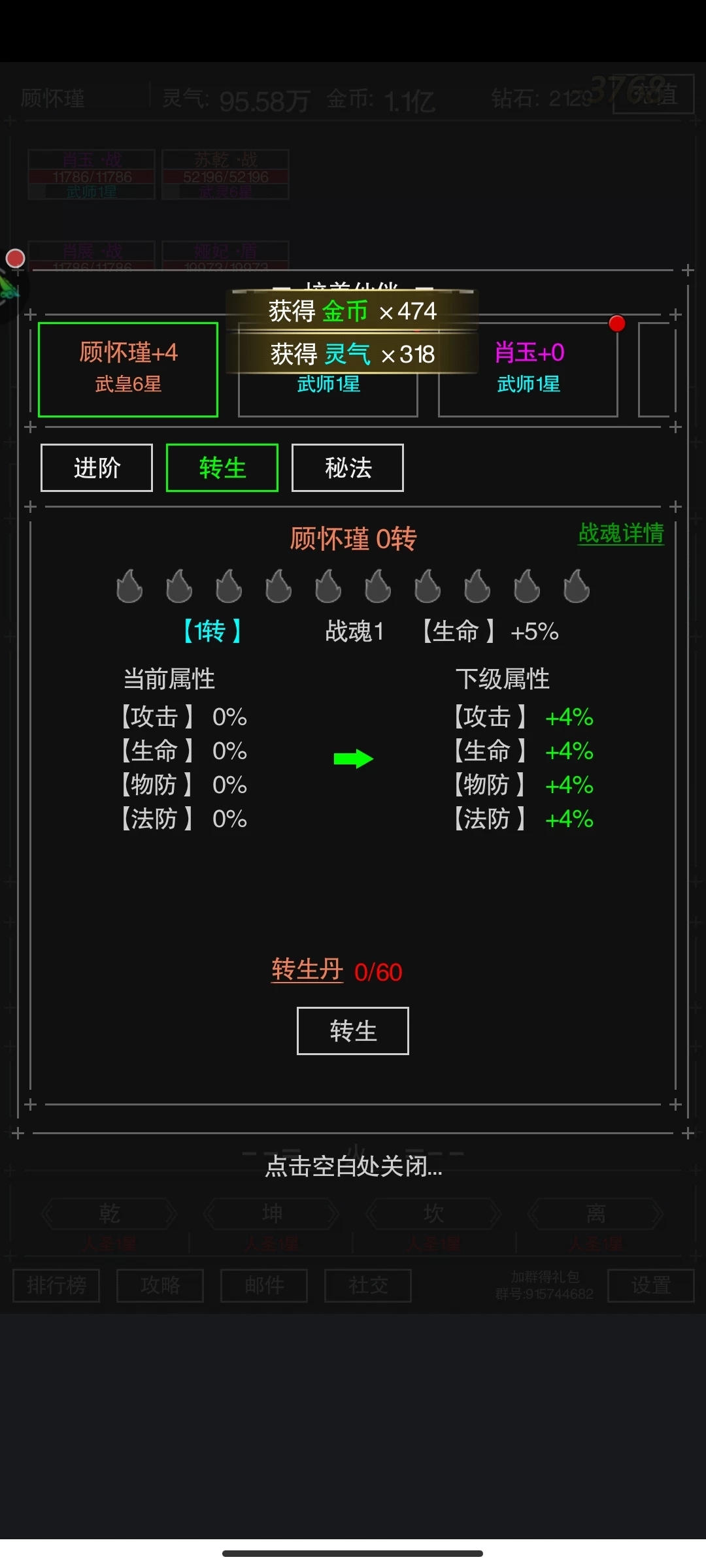The width and height of the screenshot is (706, 1568).
Task: Tap the 转生 button below 转生丹
Action: pyautogui.click(x=353, y=1031)
